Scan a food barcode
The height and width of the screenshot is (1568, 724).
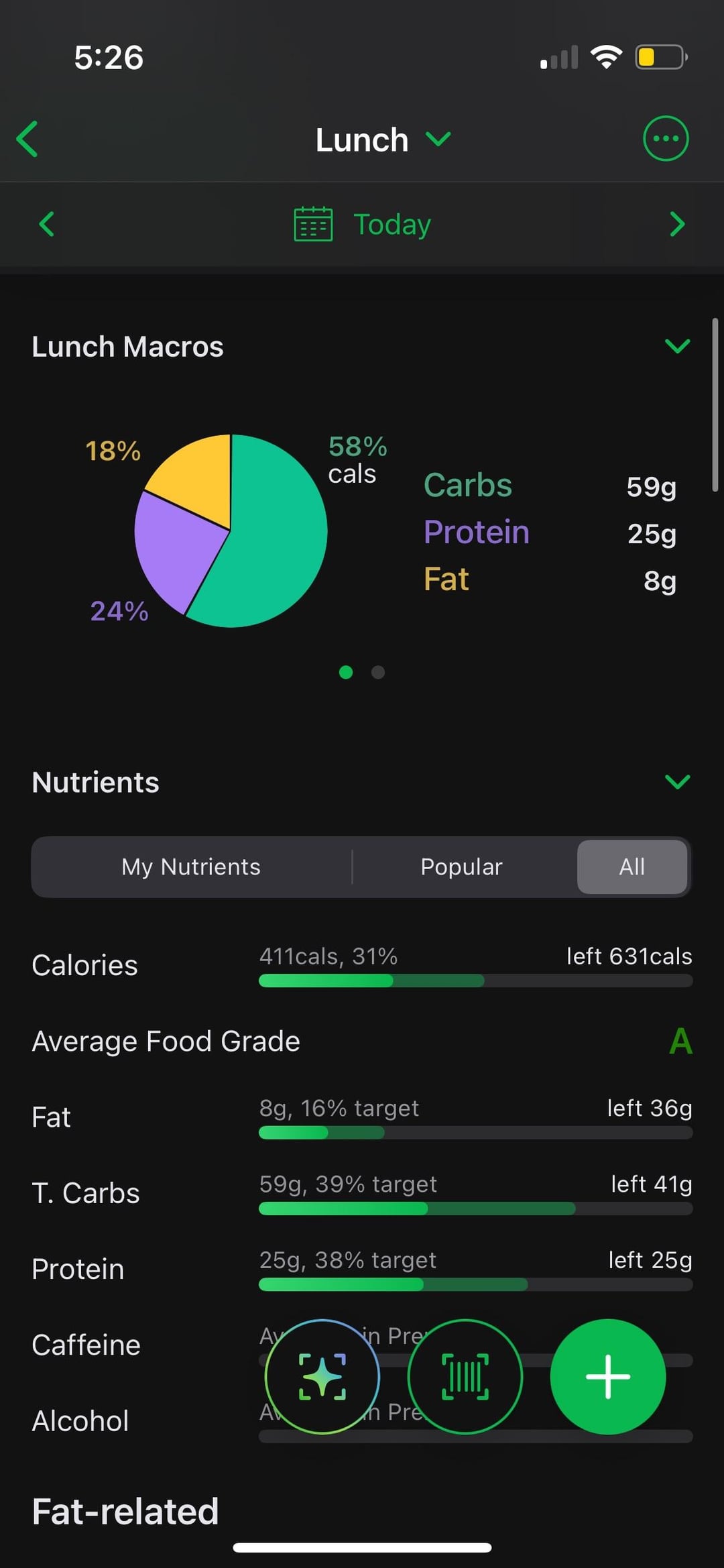(465, 1377)
